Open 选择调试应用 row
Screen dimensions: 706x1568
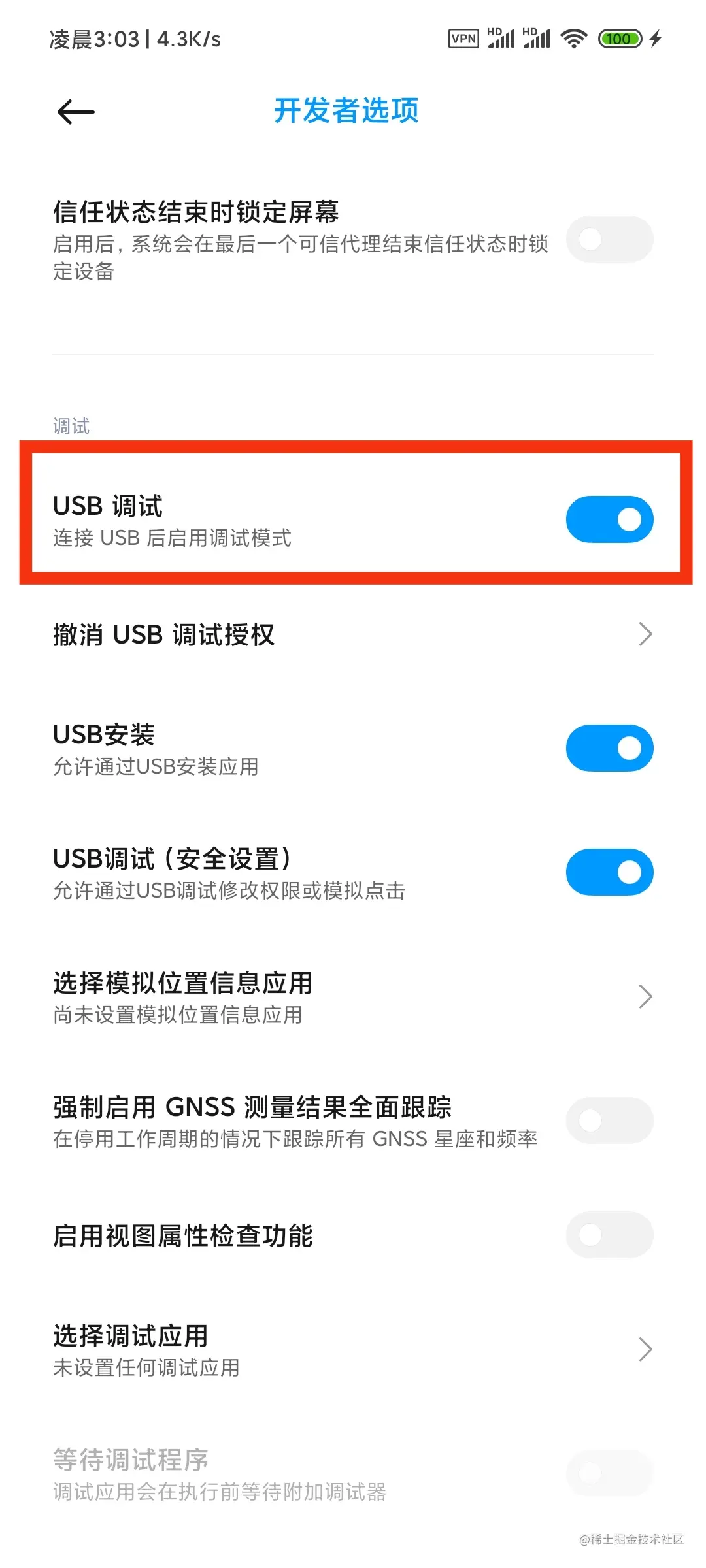(x=353, y=1350)
